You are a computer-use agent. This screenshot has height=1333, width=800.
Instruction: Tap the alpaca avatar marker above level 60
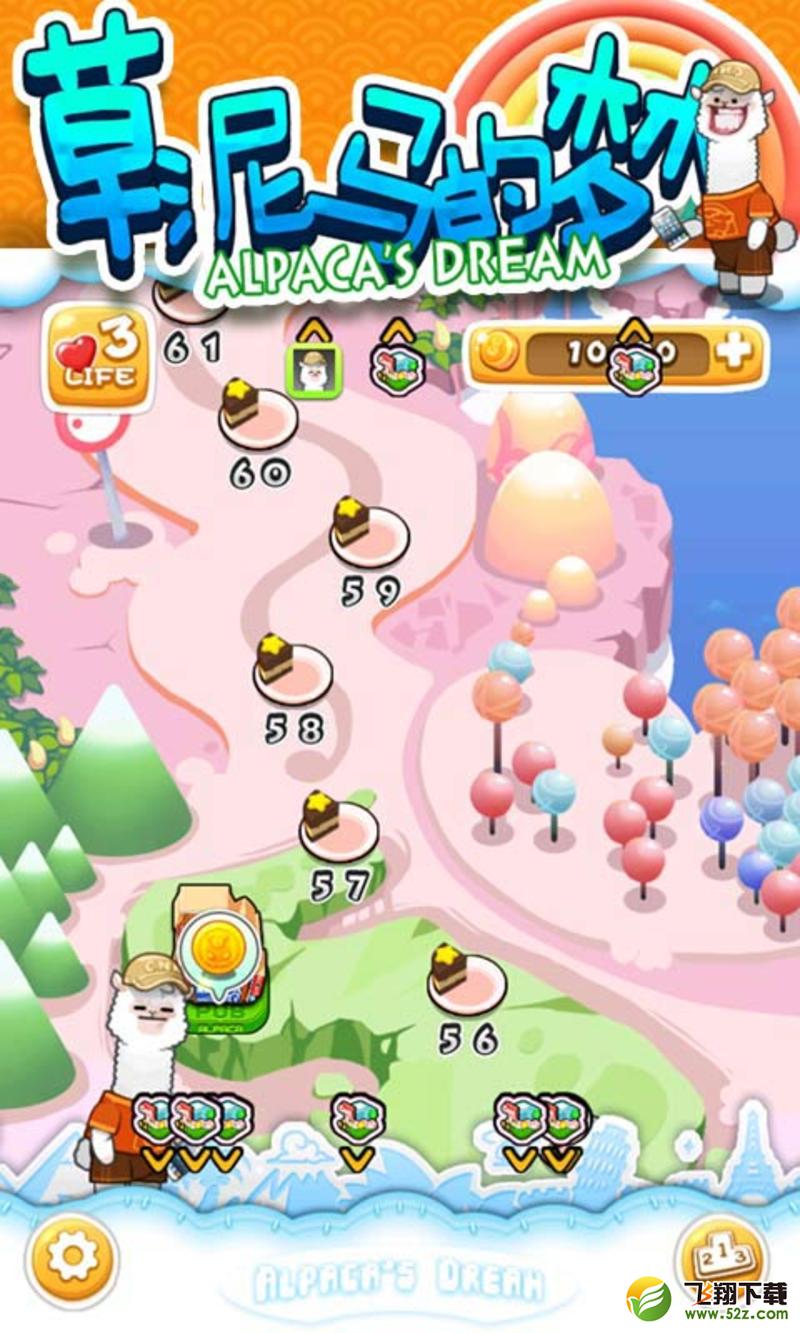315,370
